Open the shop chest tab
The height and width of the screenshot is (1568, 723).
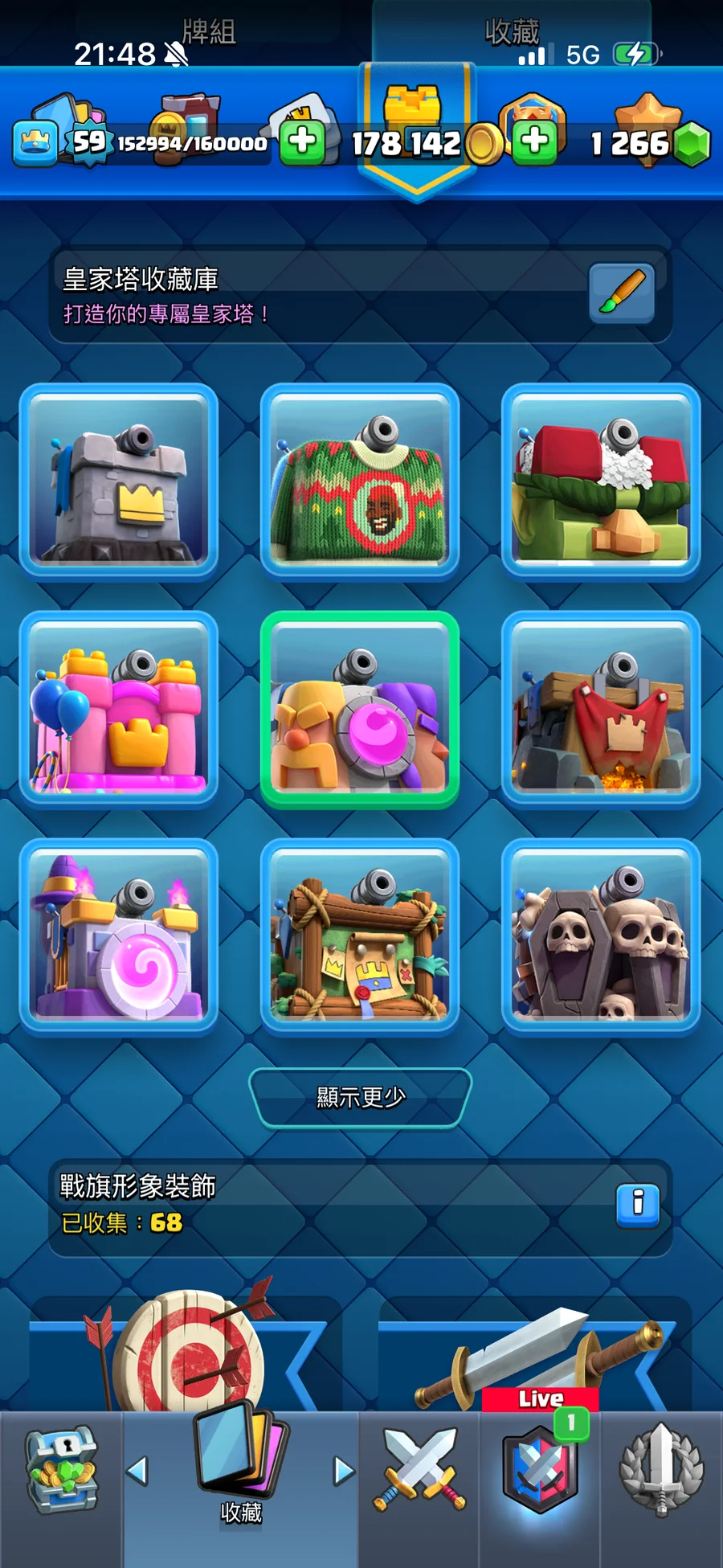[x=62, y=1470]
